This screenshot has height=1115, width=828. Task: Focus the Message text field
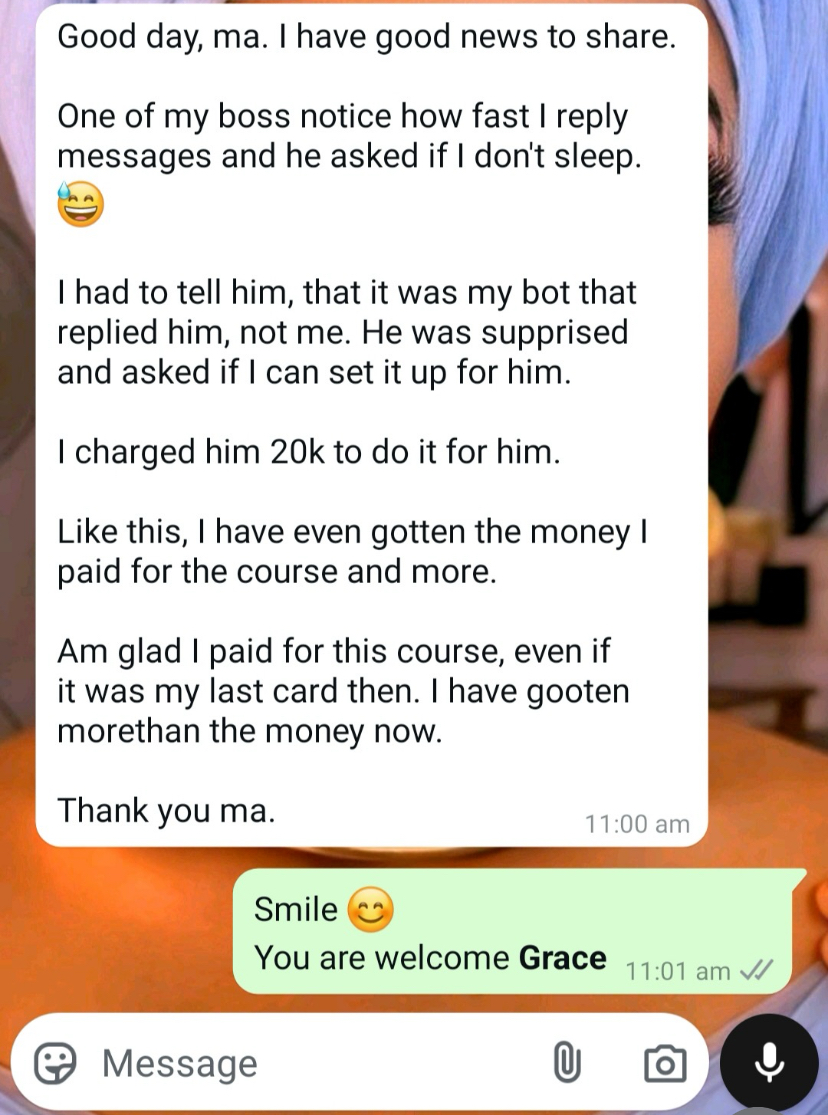coord(300,1063)
